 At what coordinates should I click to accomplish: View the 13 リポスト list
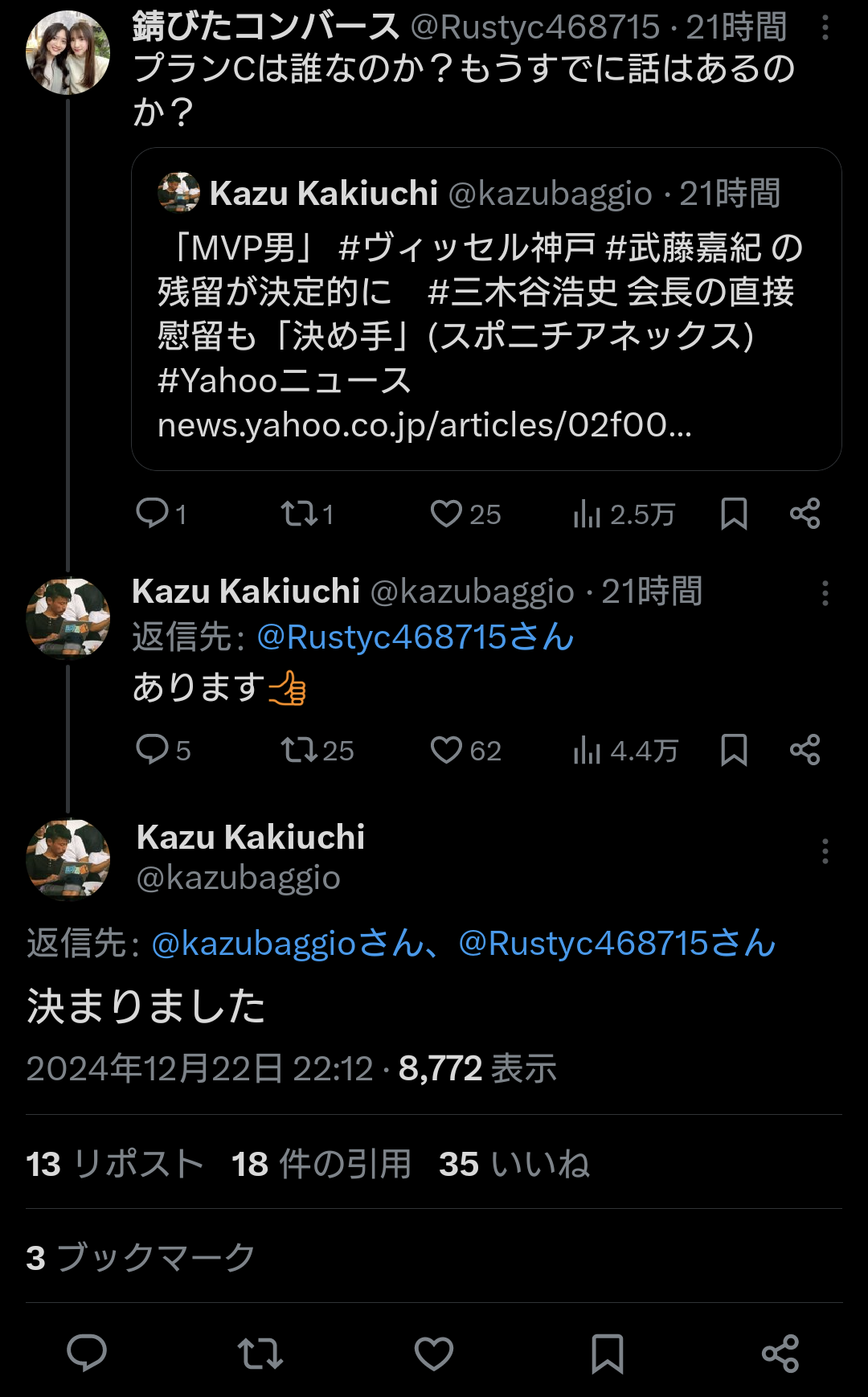coord(114,1164)
